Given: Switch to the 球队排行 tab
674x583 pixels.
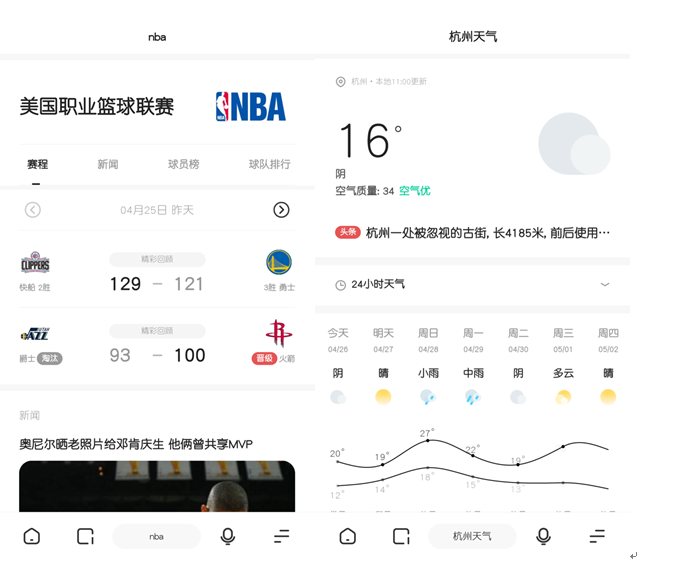Looking at the screenshot, I should click(x=269, y=164).
